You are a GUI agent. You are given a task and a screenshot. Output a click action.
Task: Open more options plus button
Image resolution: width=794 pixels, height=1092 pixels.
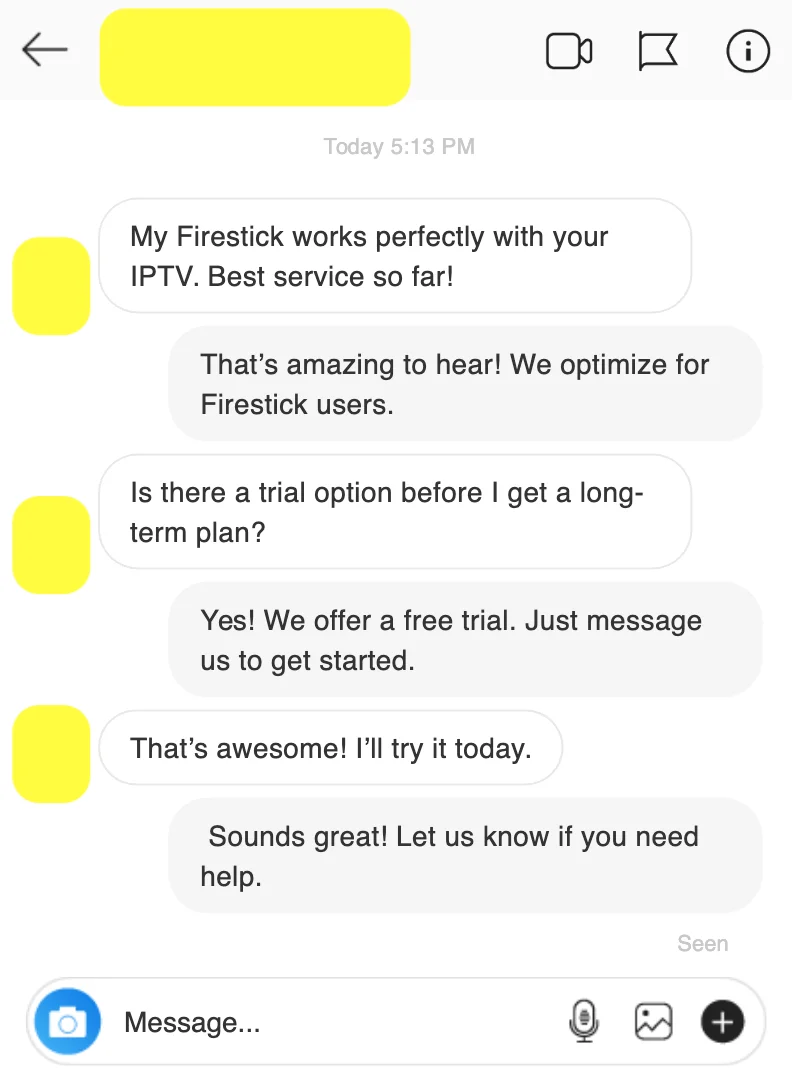point(722,1022)
